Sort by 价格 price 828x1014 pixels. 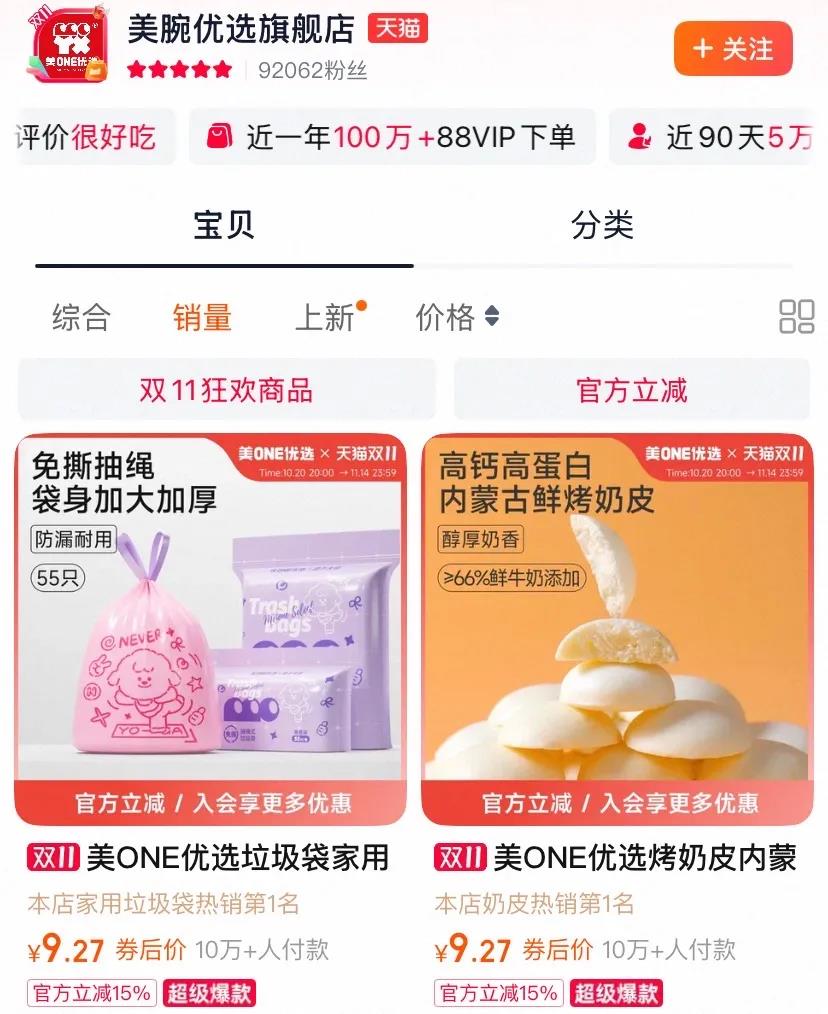click(456, 318)
